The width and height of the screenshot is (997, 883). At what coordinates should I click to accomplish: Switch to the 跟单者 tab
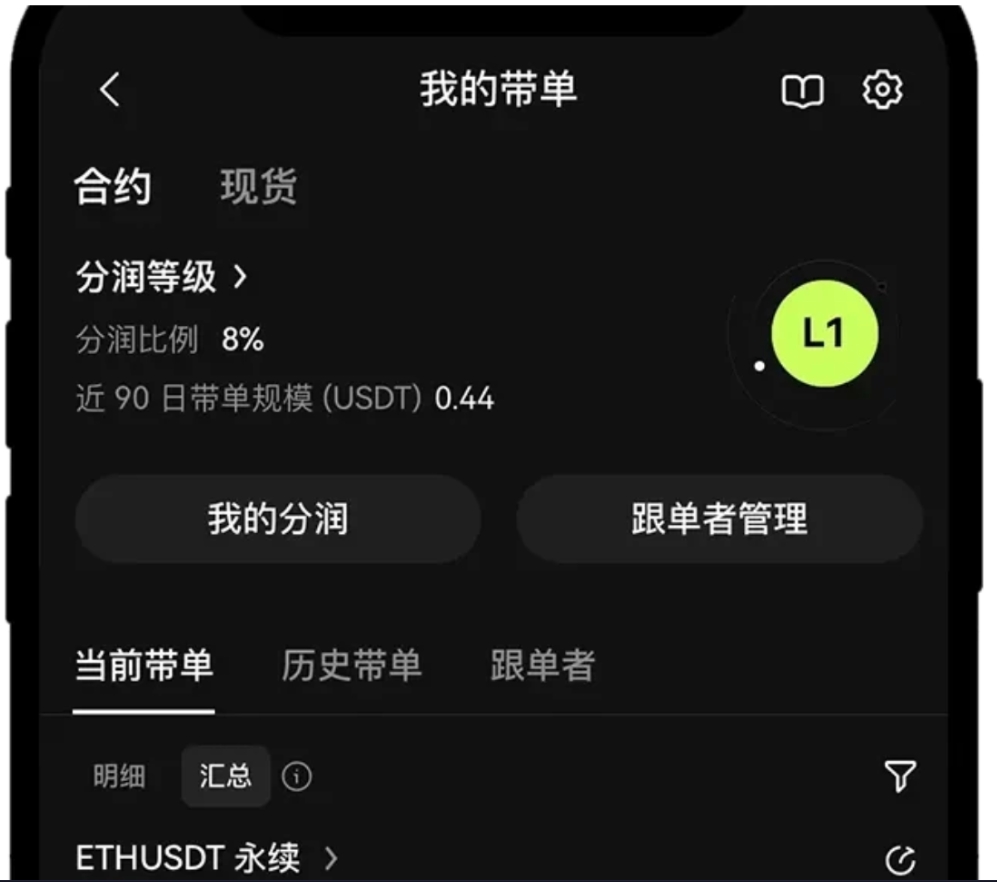[542, 666]
